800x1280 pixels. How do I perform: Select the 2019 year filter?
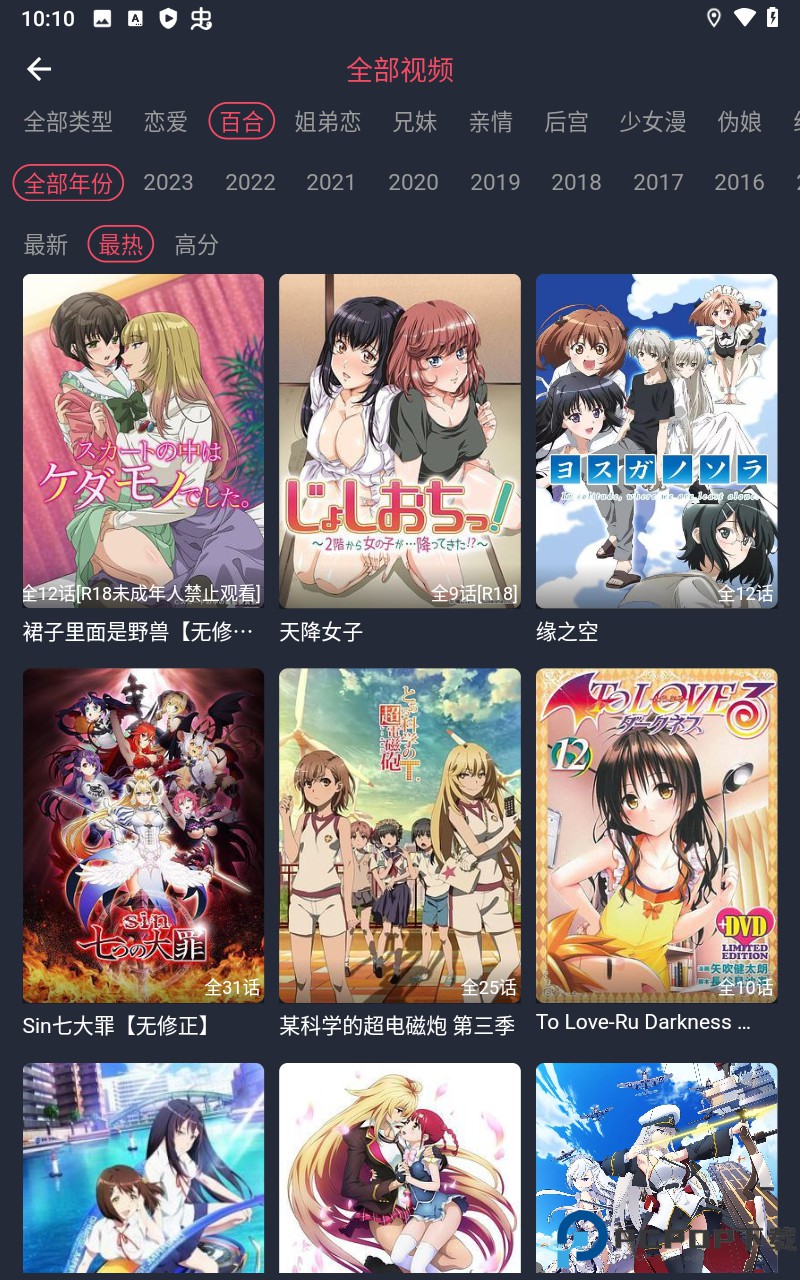tap(495, 183)
